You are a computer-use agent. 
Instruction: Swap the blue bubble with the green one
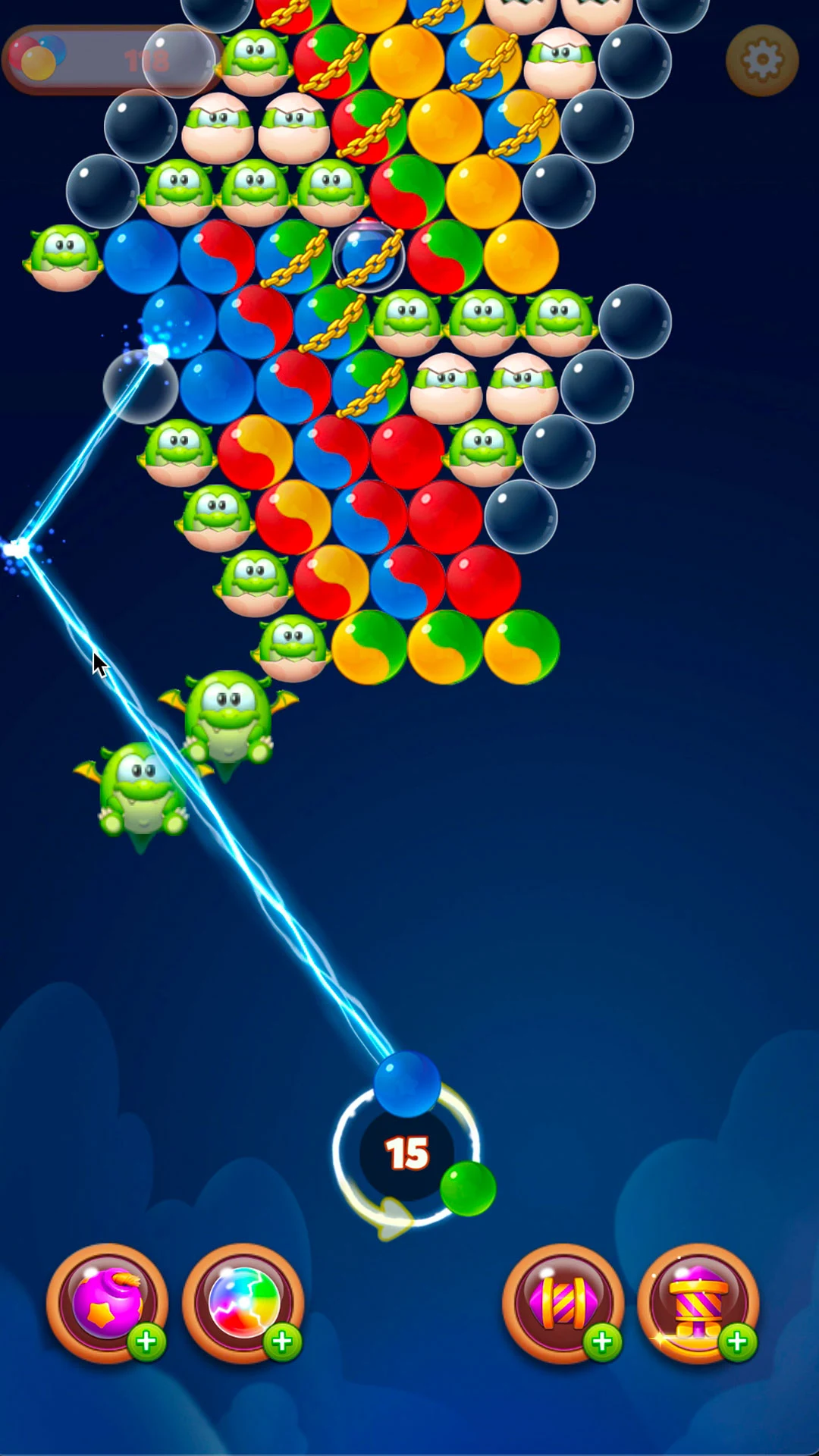coord(468,1188)
